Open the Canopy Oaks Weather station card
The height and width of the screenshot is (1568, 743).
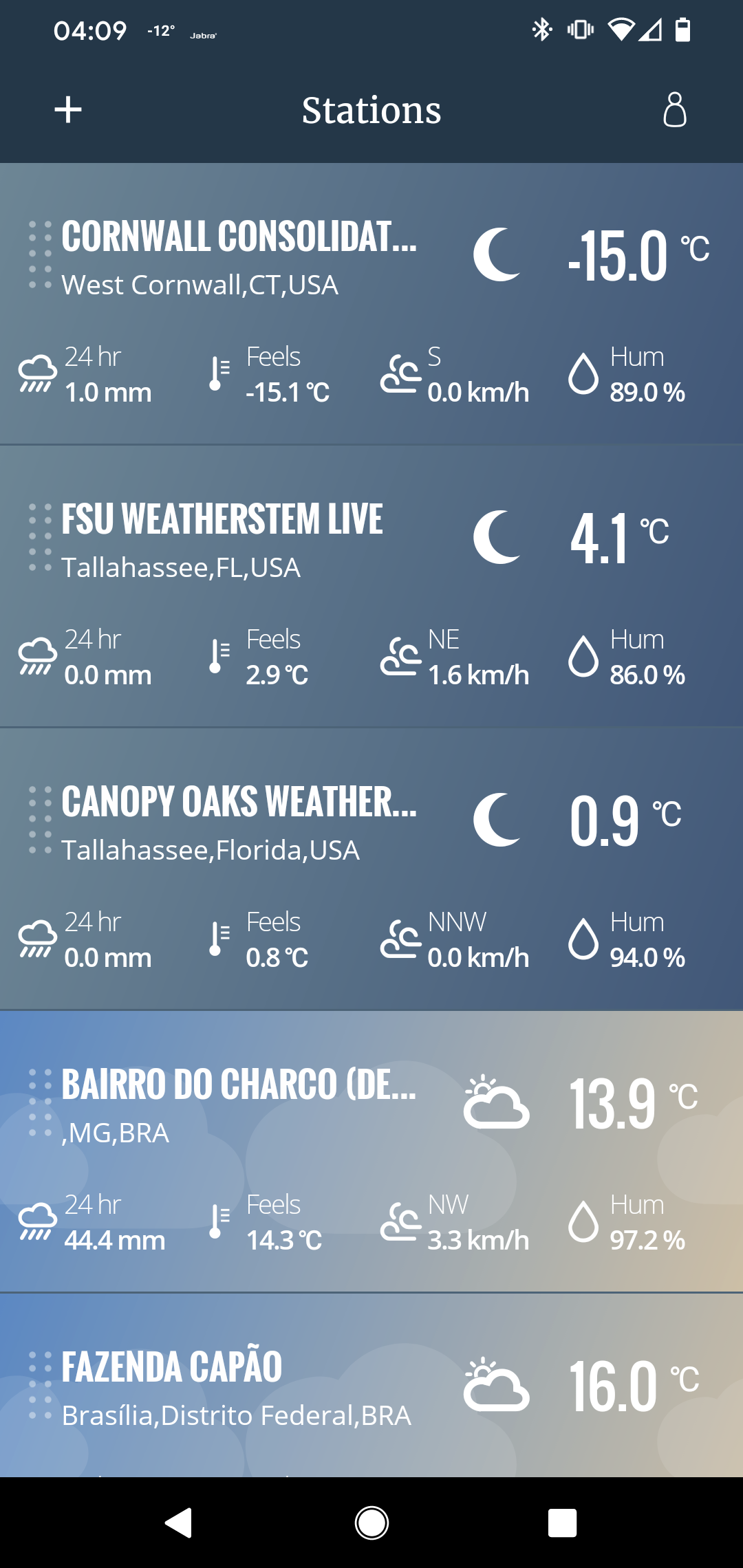click(371, 869)
